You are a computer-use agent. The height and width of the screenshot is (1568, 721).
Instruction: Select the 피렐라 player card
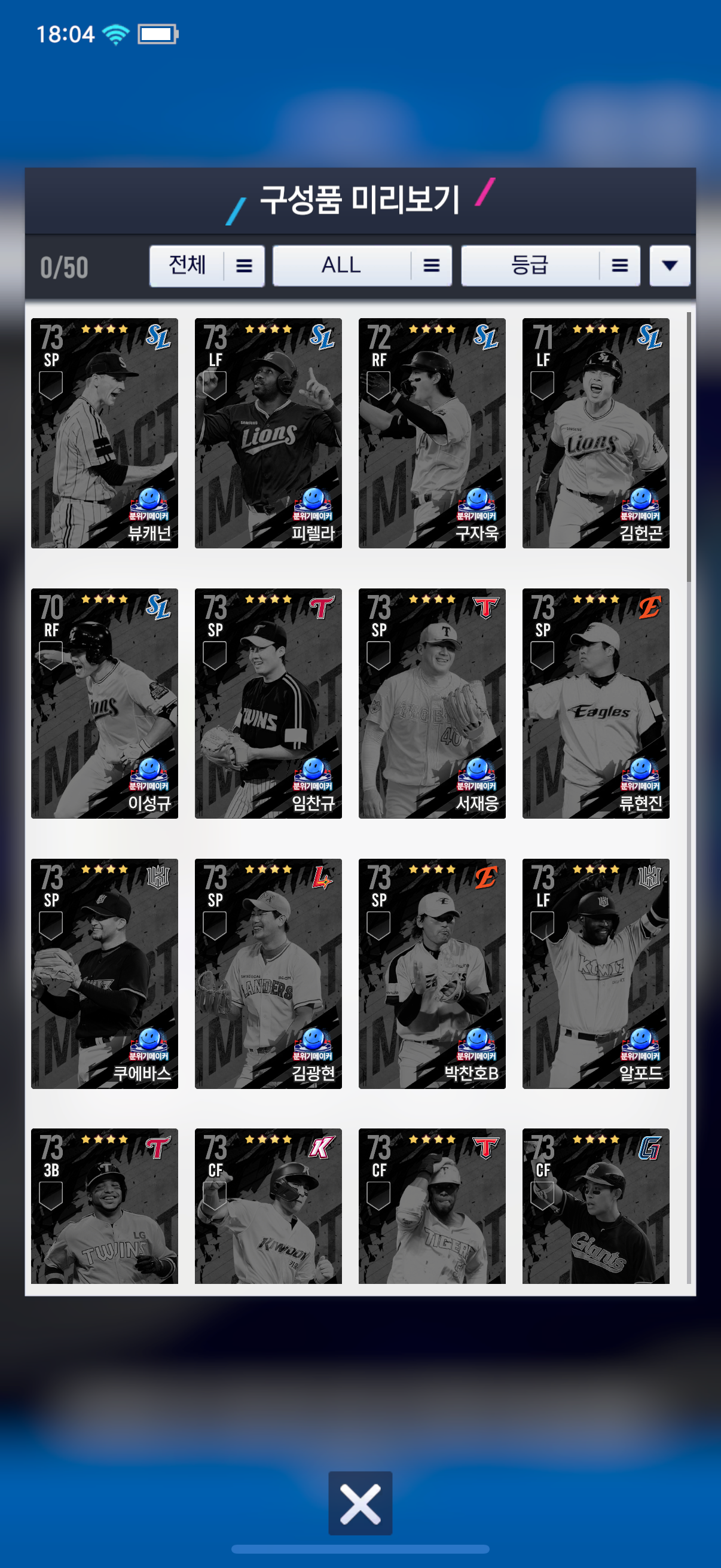tap(268, 433)
